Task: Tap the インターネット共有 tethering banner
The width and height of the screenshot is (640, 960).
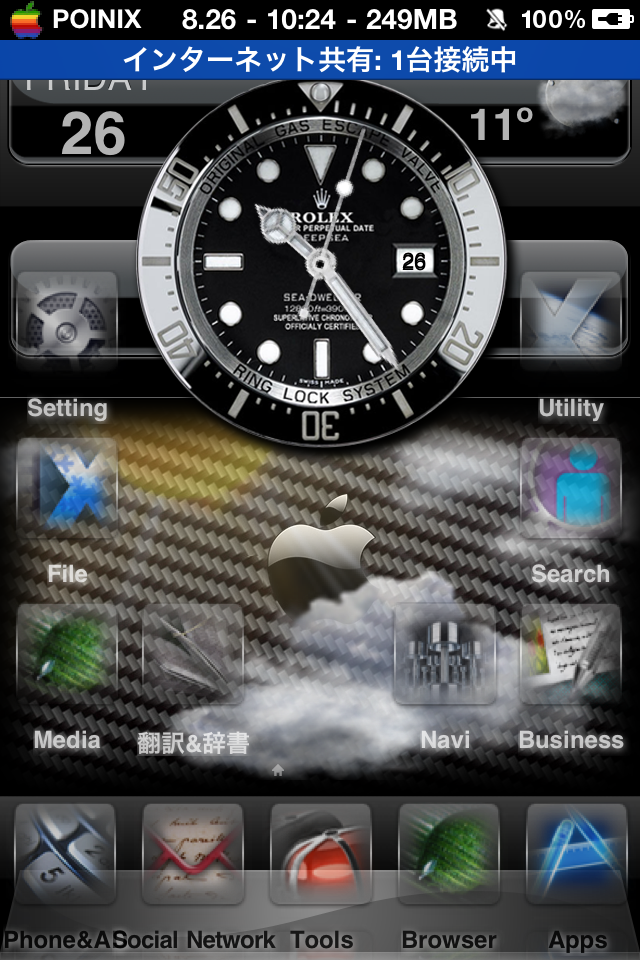Action: 320,59
